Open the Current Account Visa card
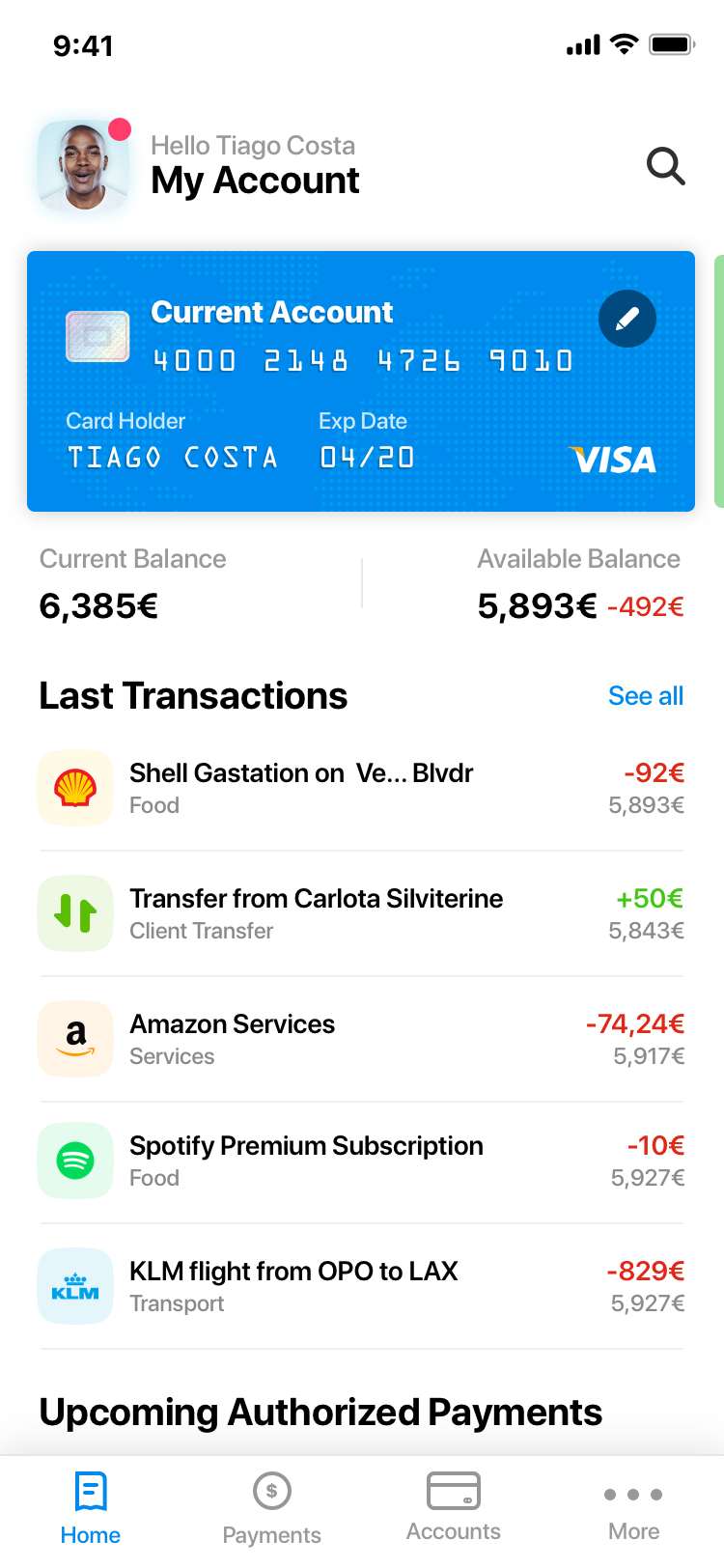This screenshot has height=1568, width=724. point(361,381)
